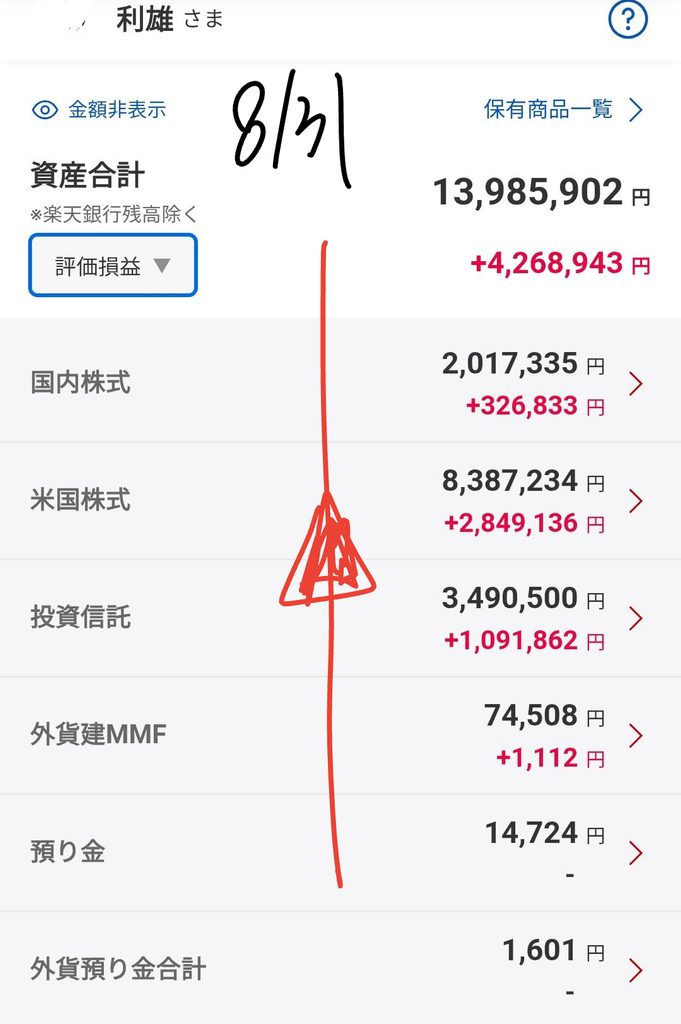Open 保有商品一覧 holdings list
This screenshot has height=1024, width=681.
tap(563, 109)
